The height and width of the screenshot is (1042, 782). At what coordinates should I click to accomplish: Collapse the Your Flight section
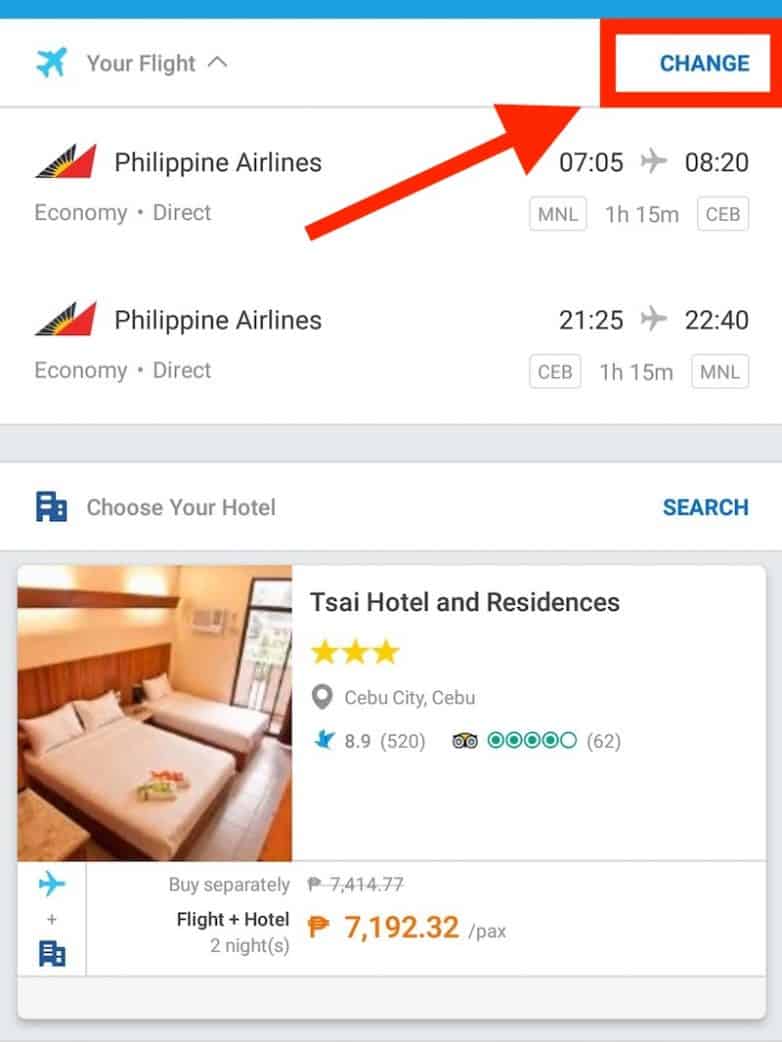pos(217,62)
